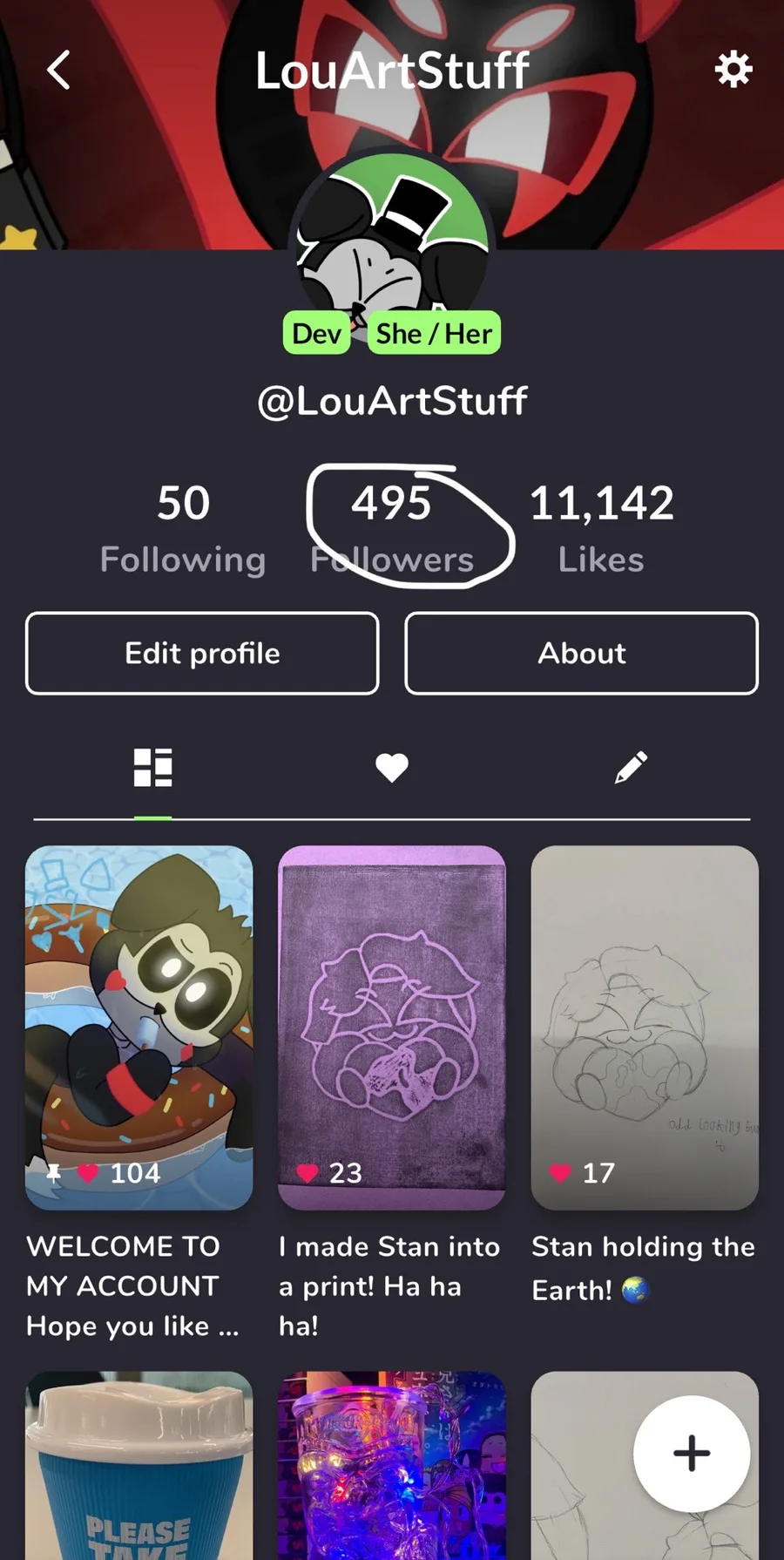Open the glowing glass figure post
This screenshot has width=784, height=1560.
392,1466
